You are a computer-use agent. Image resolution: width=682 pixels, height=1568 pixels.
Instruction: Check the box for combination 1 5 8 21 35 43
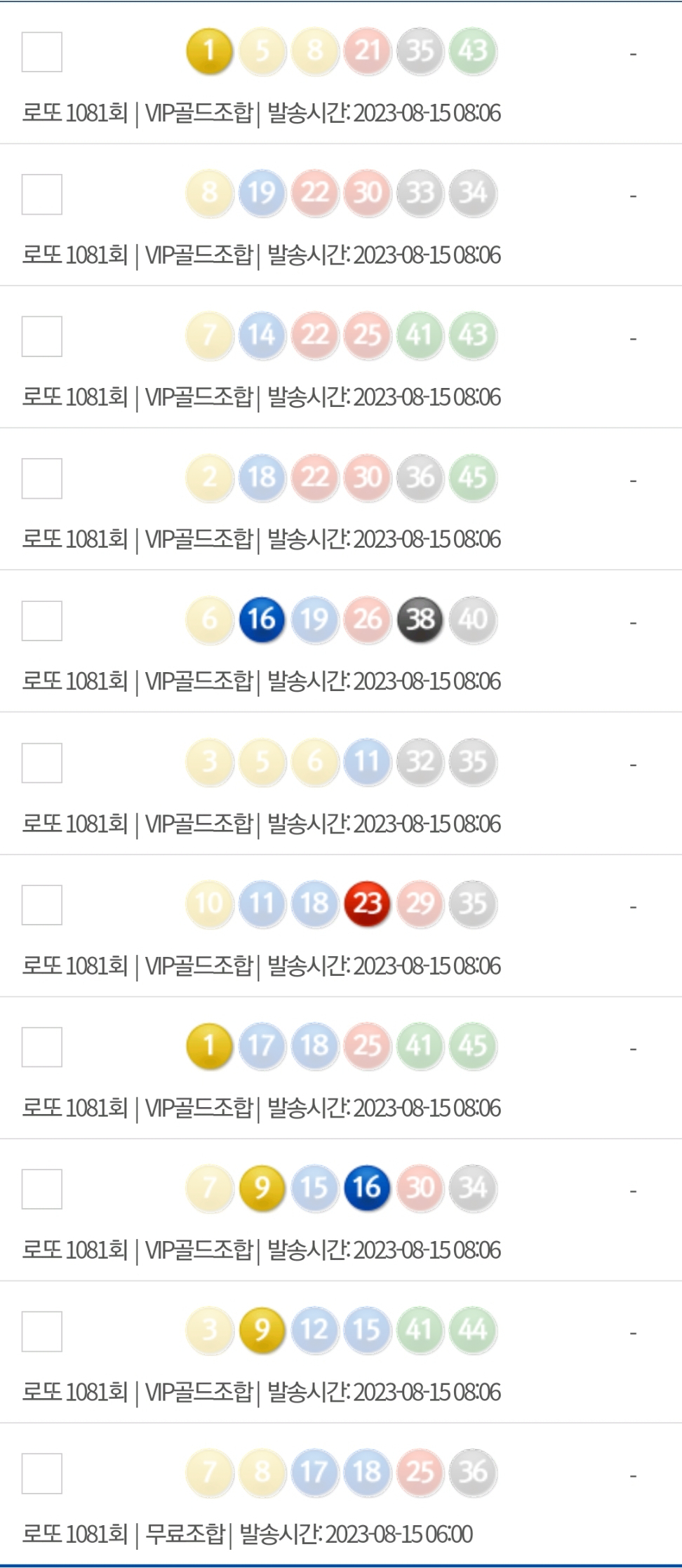[42, 52]
